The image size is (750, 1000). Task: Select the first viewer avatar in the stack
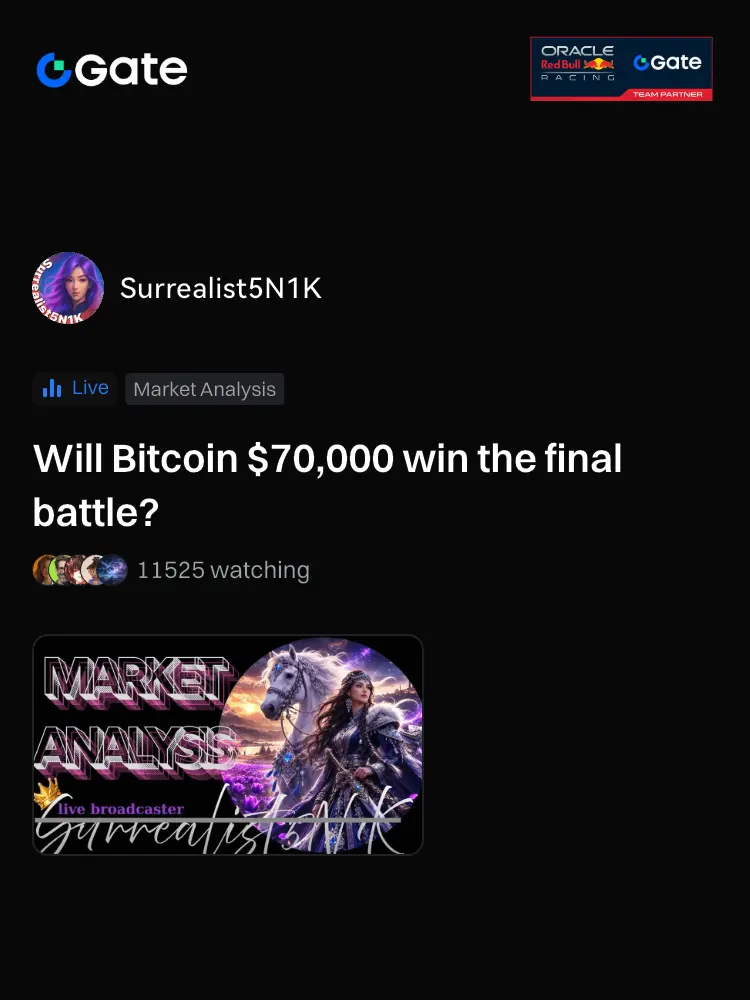pos(42,570)
